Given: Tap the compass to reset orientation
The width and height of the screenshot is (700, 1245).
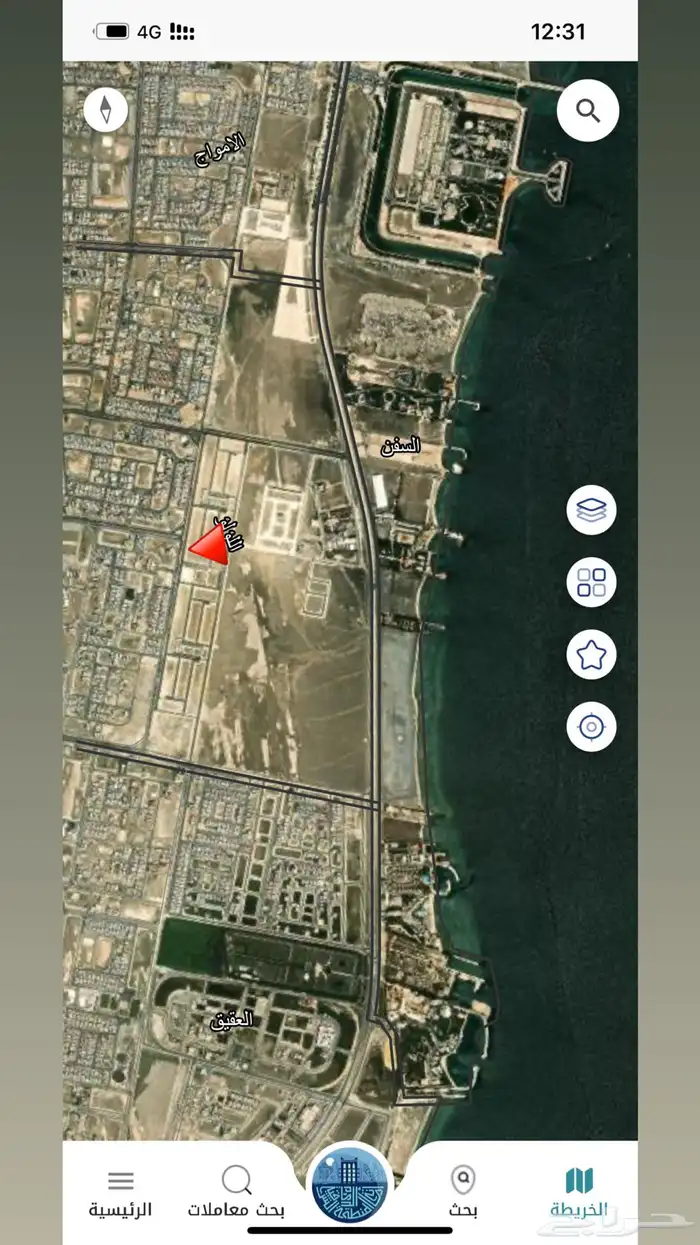Looking at the screenshot, I should tap(106, 110).
